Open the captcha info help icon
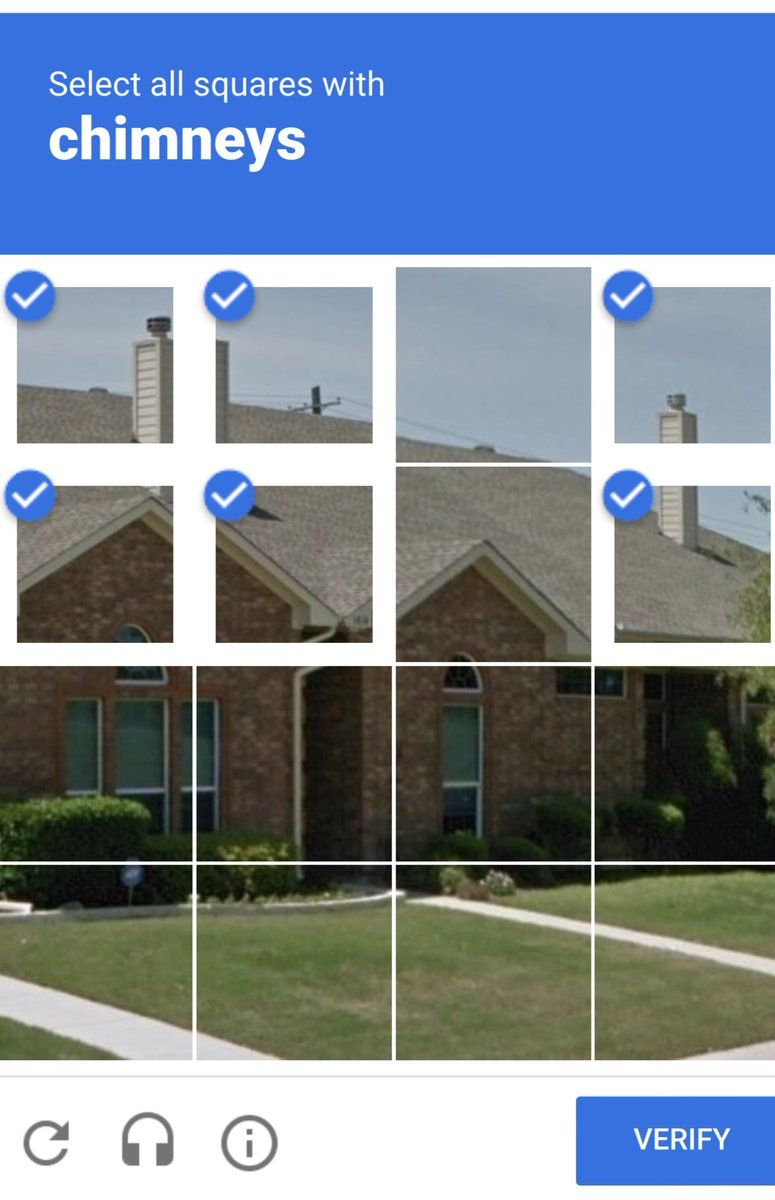The width and height of the screenshot is (775, 1200). 248,1142
